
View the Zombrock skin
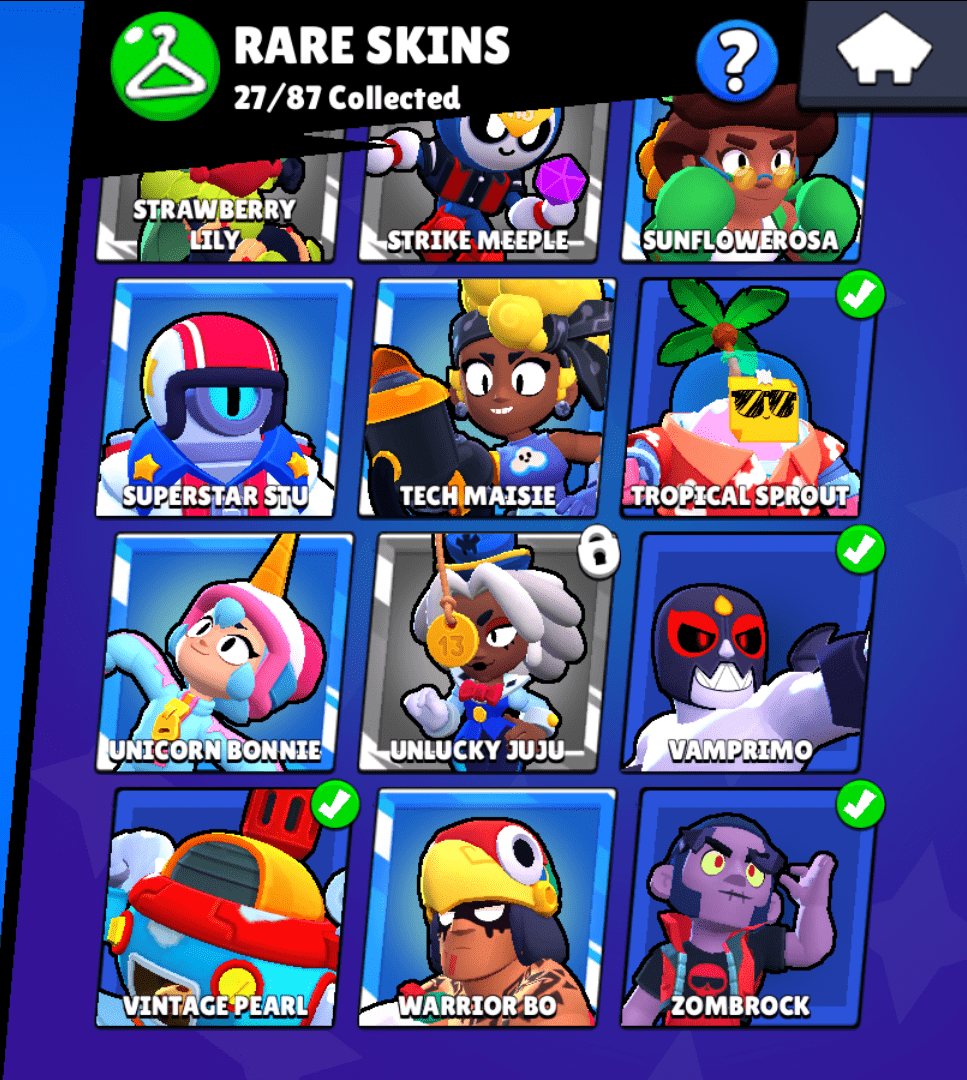tap(745, 908)
